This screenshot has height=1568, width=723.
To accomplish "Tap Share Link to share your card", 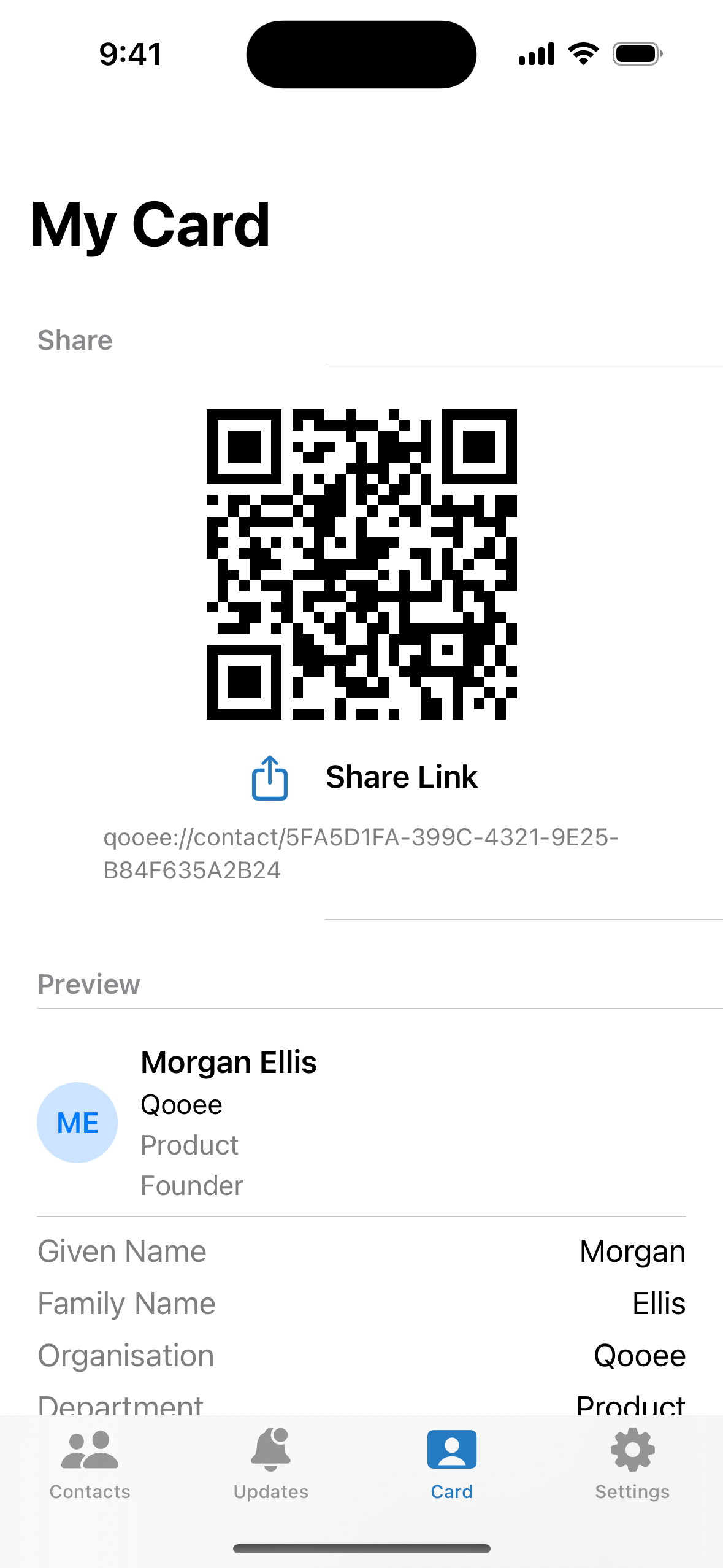I will tap(402, 776).
